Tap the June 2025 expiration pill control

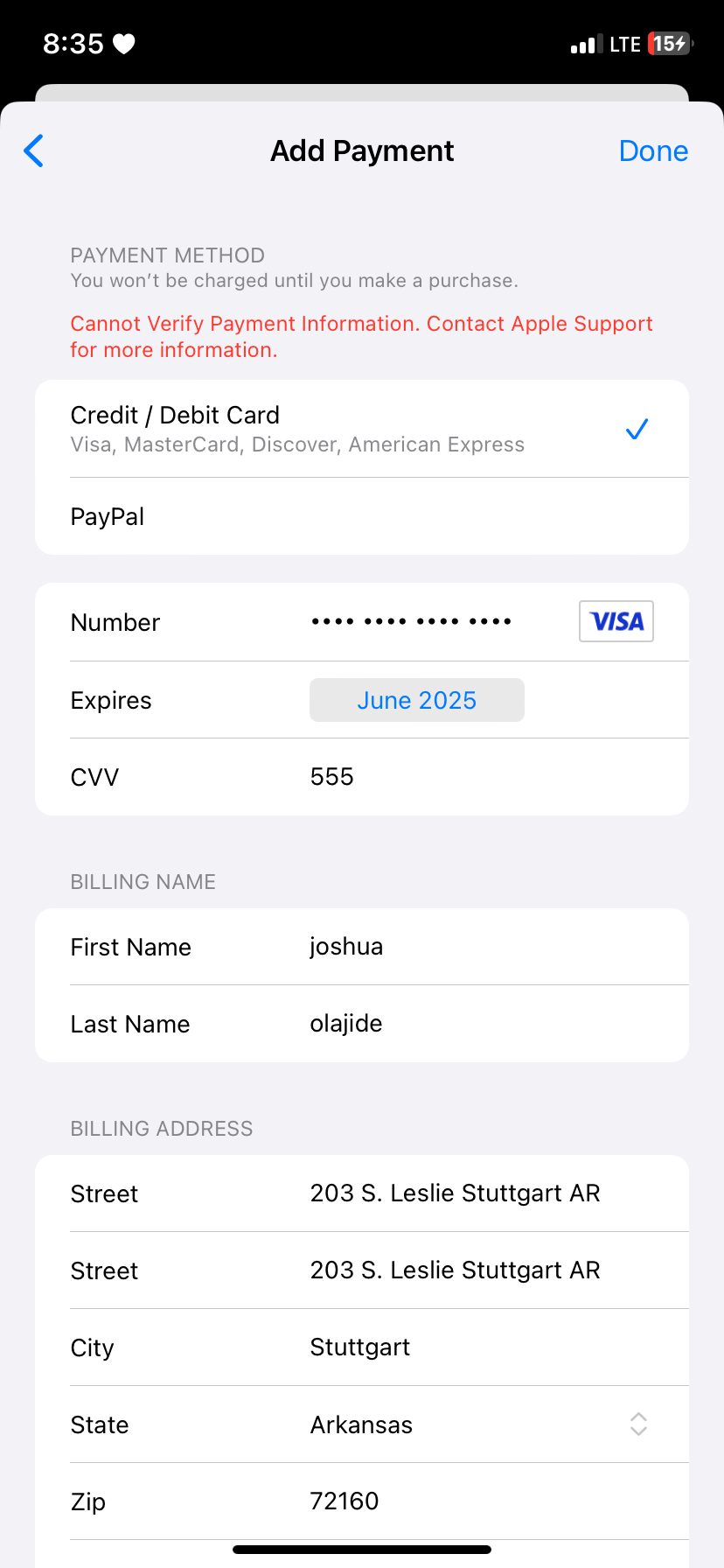coord(416,700)
